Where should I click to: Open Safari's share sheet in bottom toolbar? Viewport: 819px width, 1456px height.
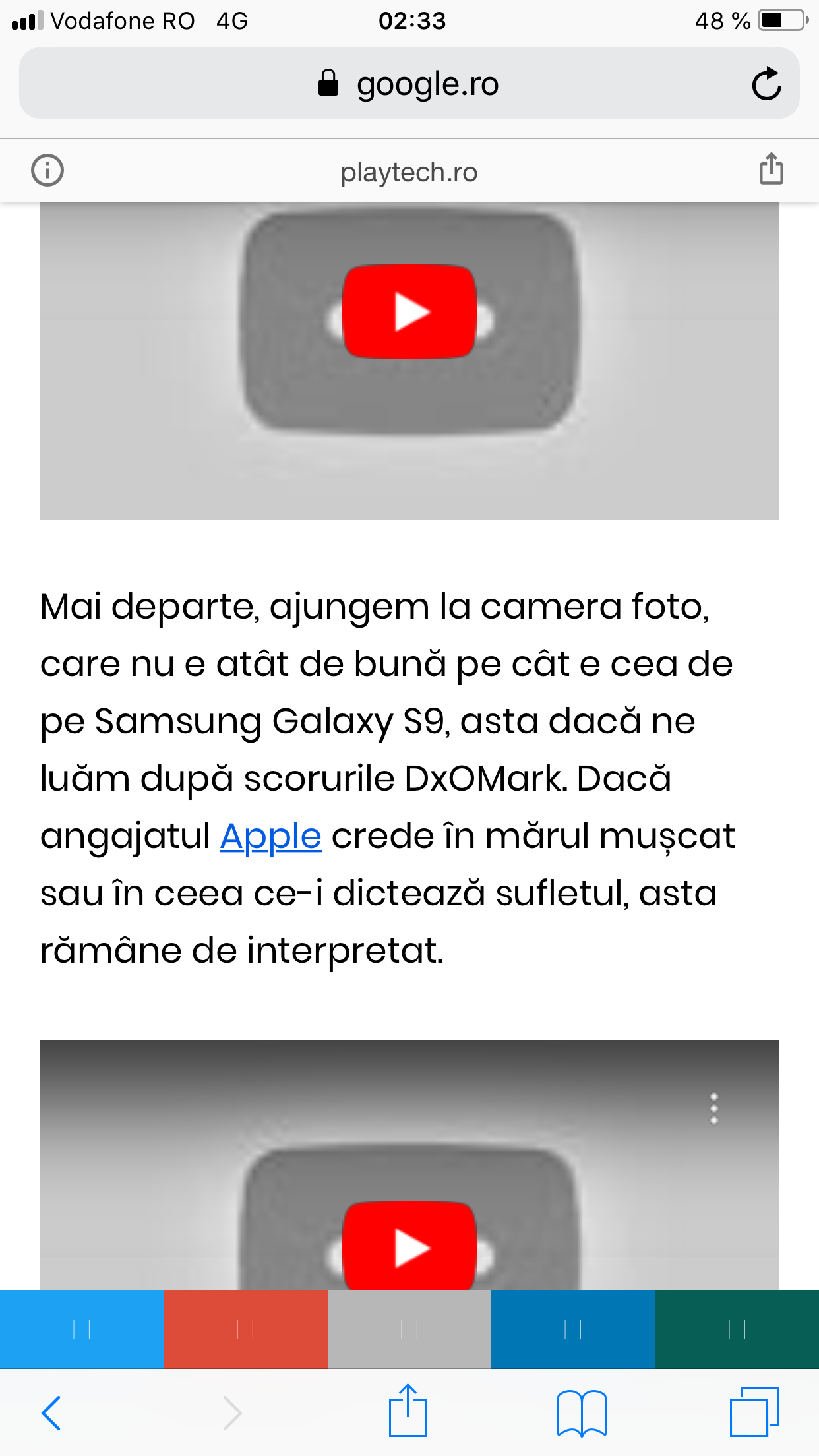(408, 1410)
